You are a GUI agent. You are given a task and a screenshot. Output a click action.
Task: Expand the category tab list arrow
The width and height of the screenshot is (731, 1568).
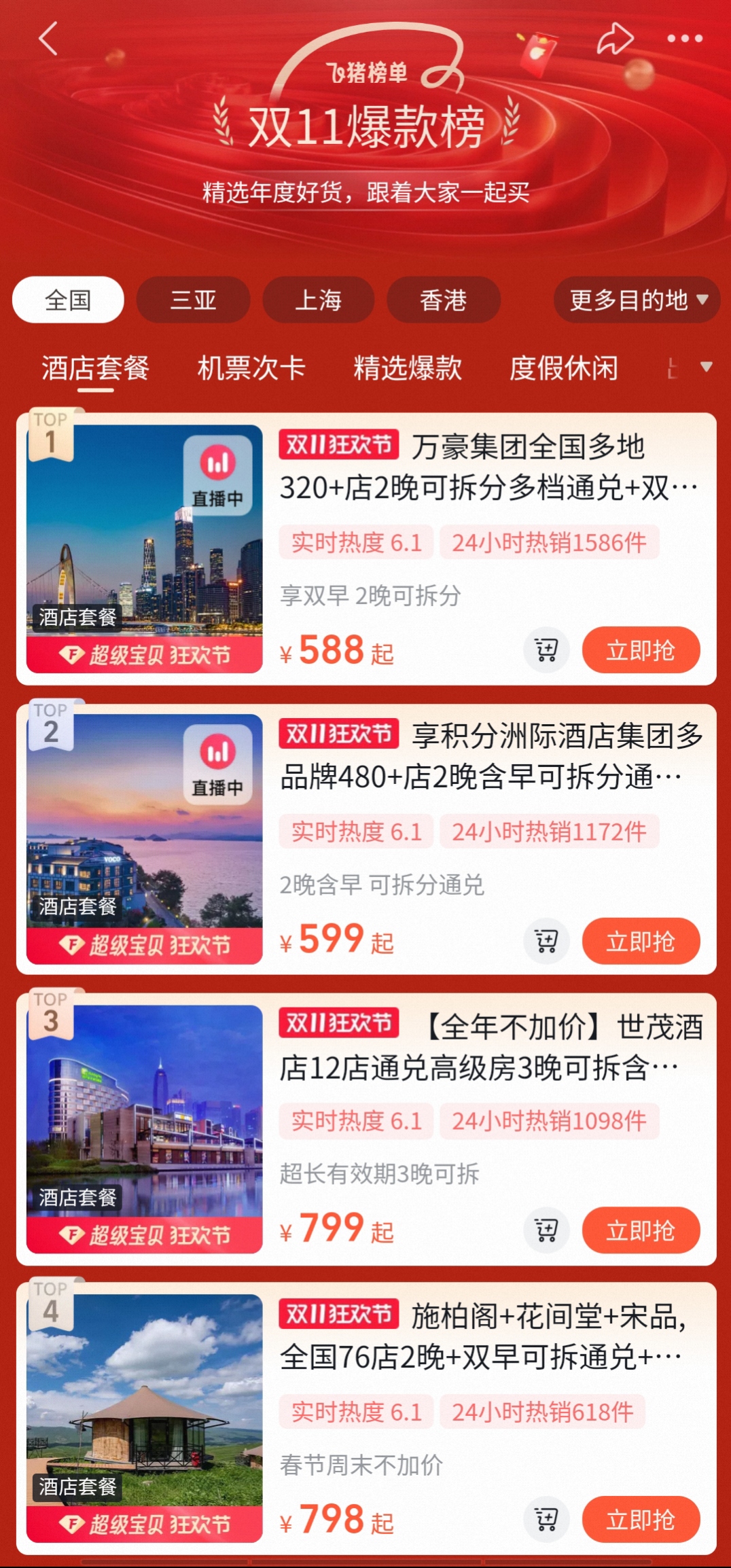(706, 368)
